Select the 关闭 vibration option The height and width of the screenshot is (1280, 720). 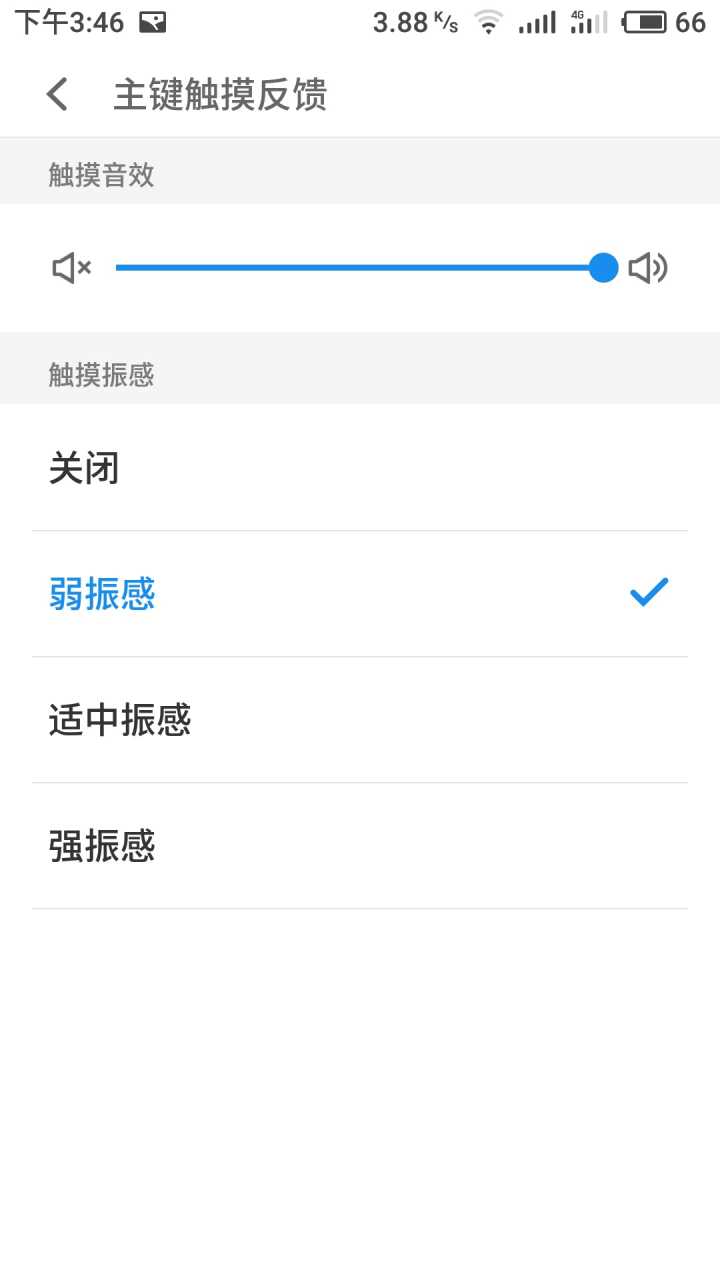pyautogui.click(x=85, y=467)
